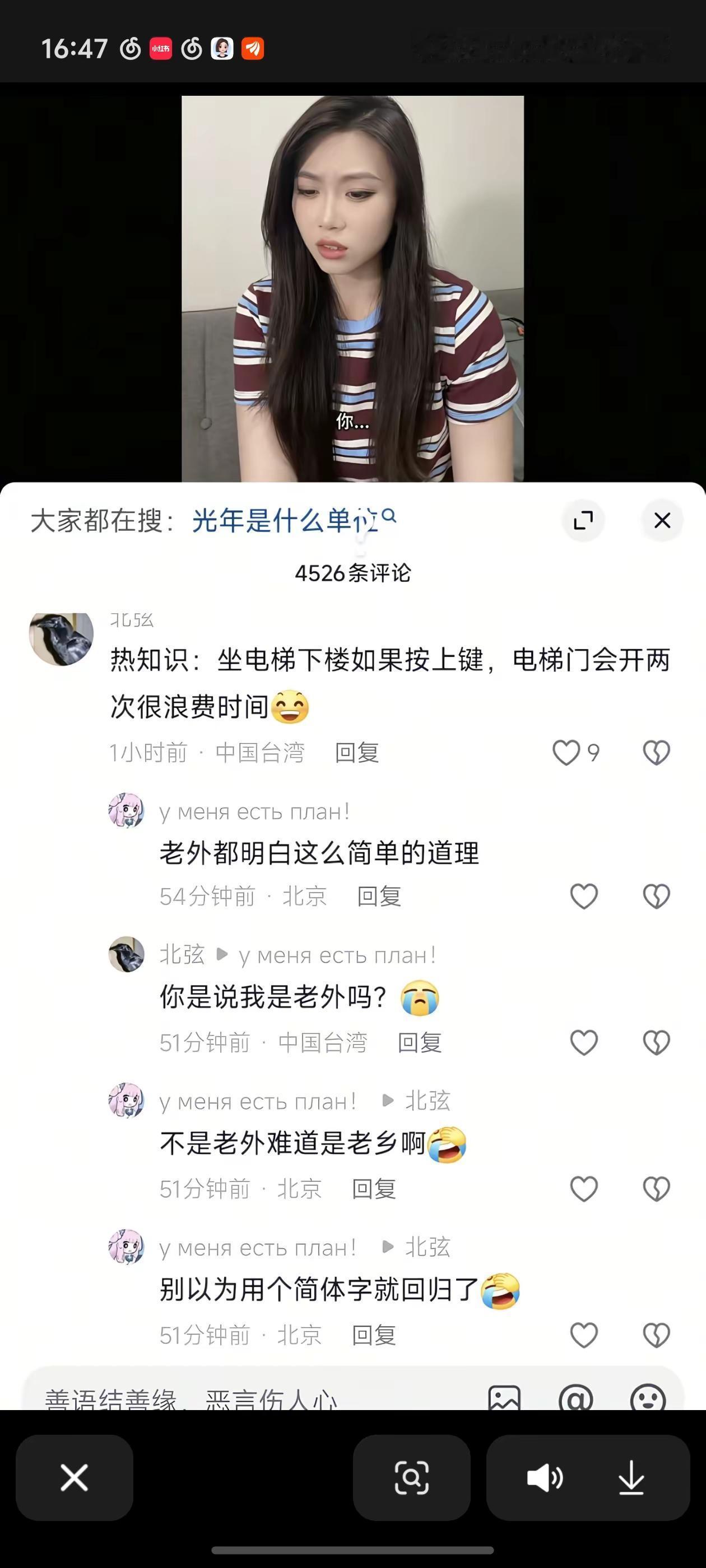Open the emoji picker beside the comment box
The image size is (706, 1568).
click(649, 1399)
